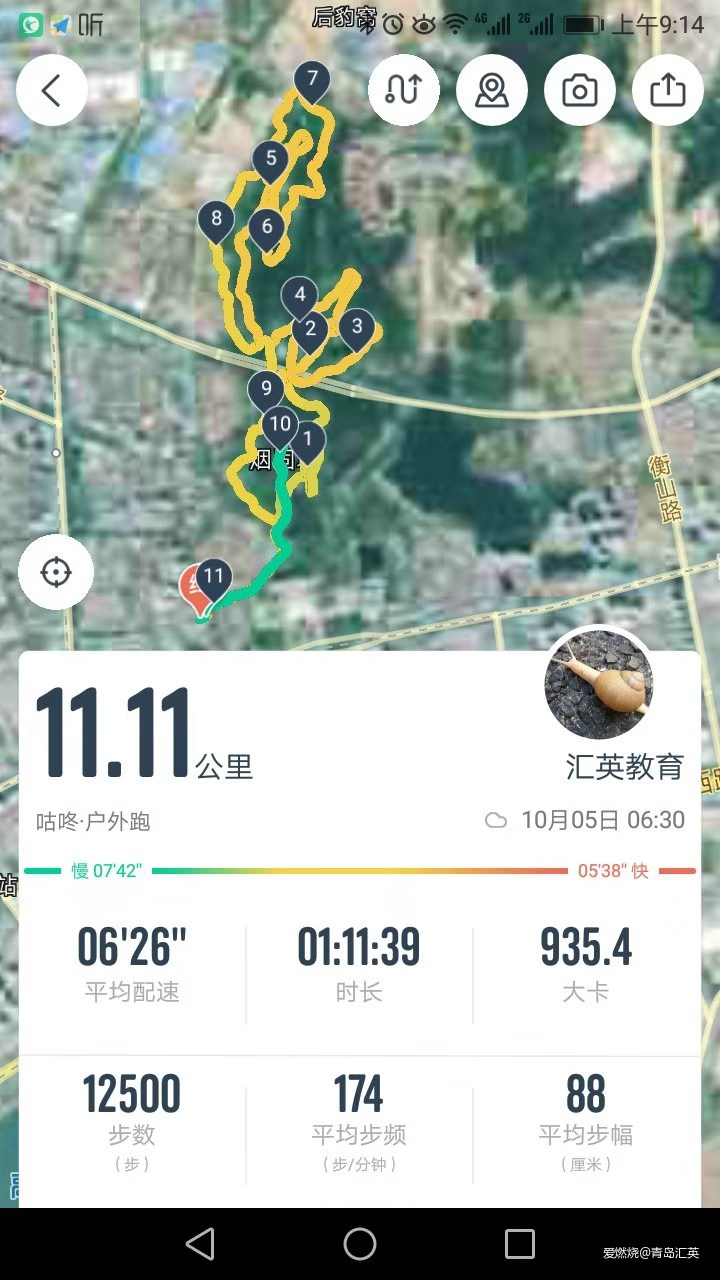The width and height of the screenshot is (720, 1280).
Task: Select the map landmark icon in toolbar
Action: [x=492, y=89]
